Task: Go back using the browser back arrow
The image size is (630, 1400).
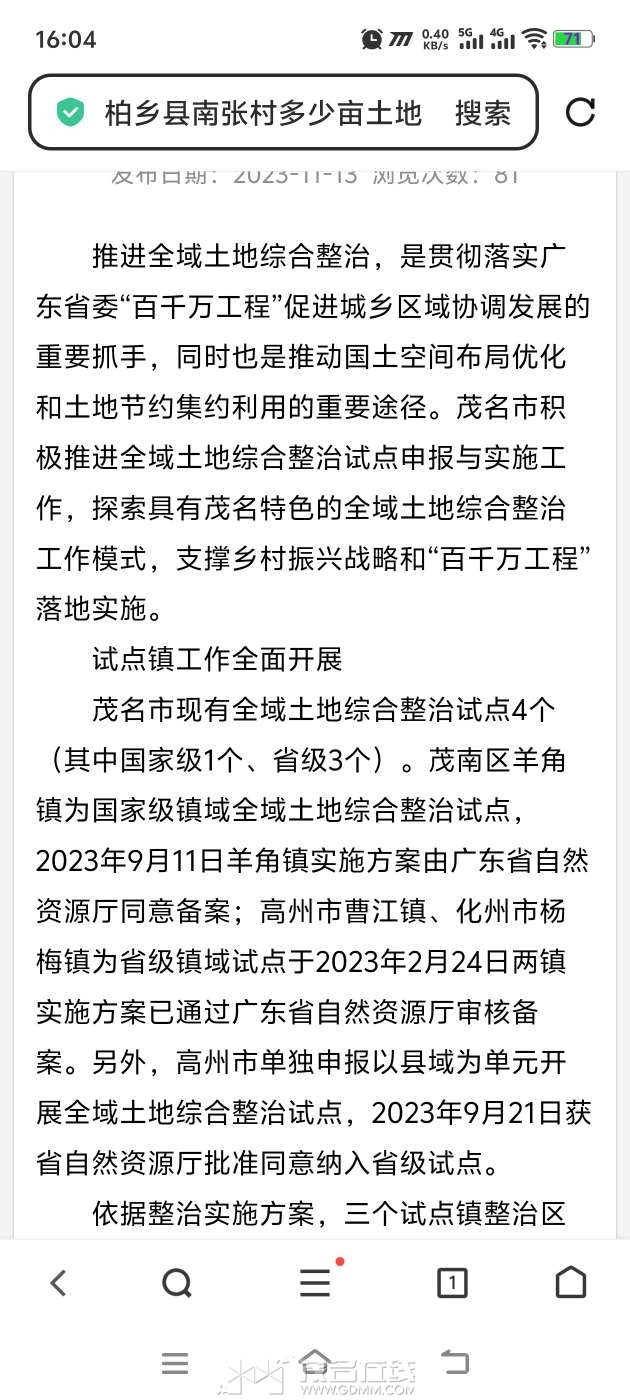Action: (x=58, y=1283)
